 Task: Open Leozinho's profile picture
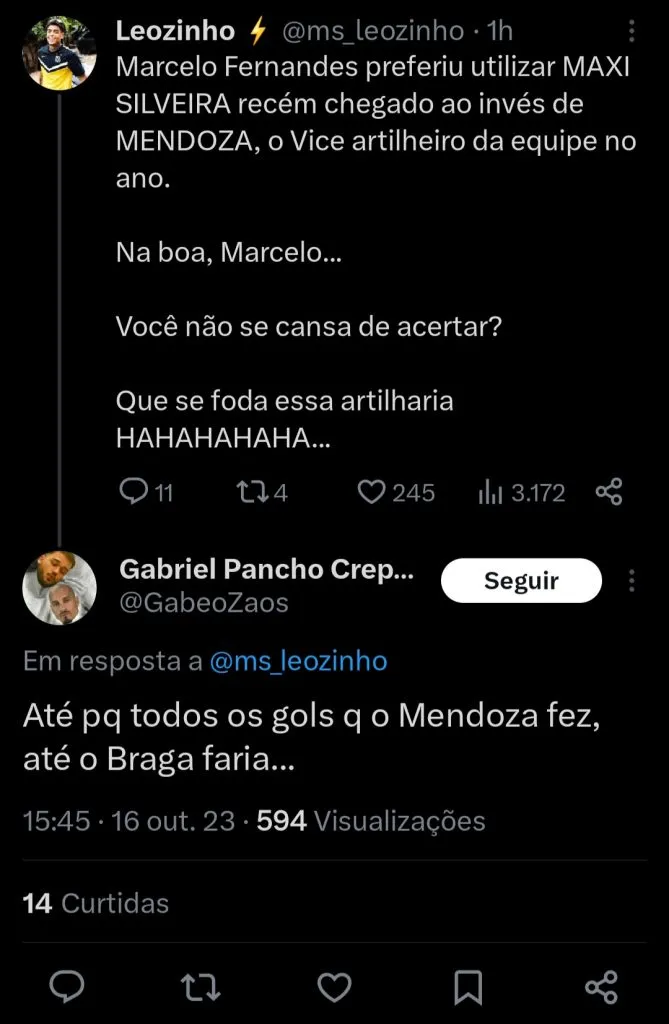pyautogui.click(x=59, y=53)
